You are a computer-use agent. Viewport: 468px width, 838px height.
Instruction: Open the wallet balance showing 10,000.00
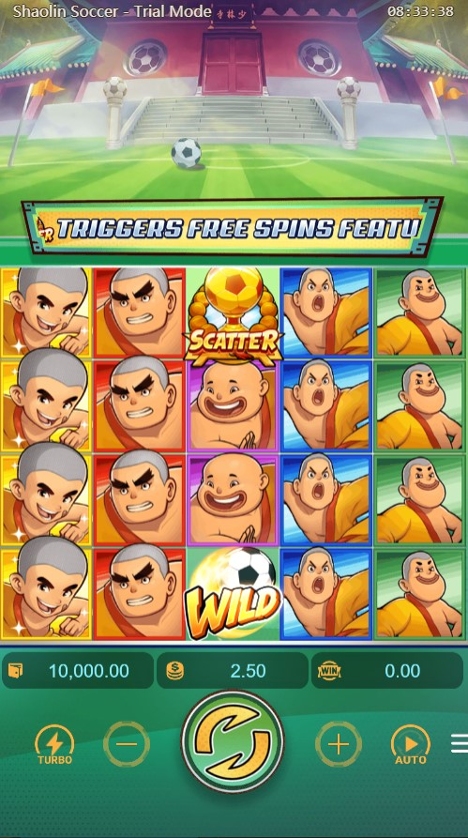(78, 670)
